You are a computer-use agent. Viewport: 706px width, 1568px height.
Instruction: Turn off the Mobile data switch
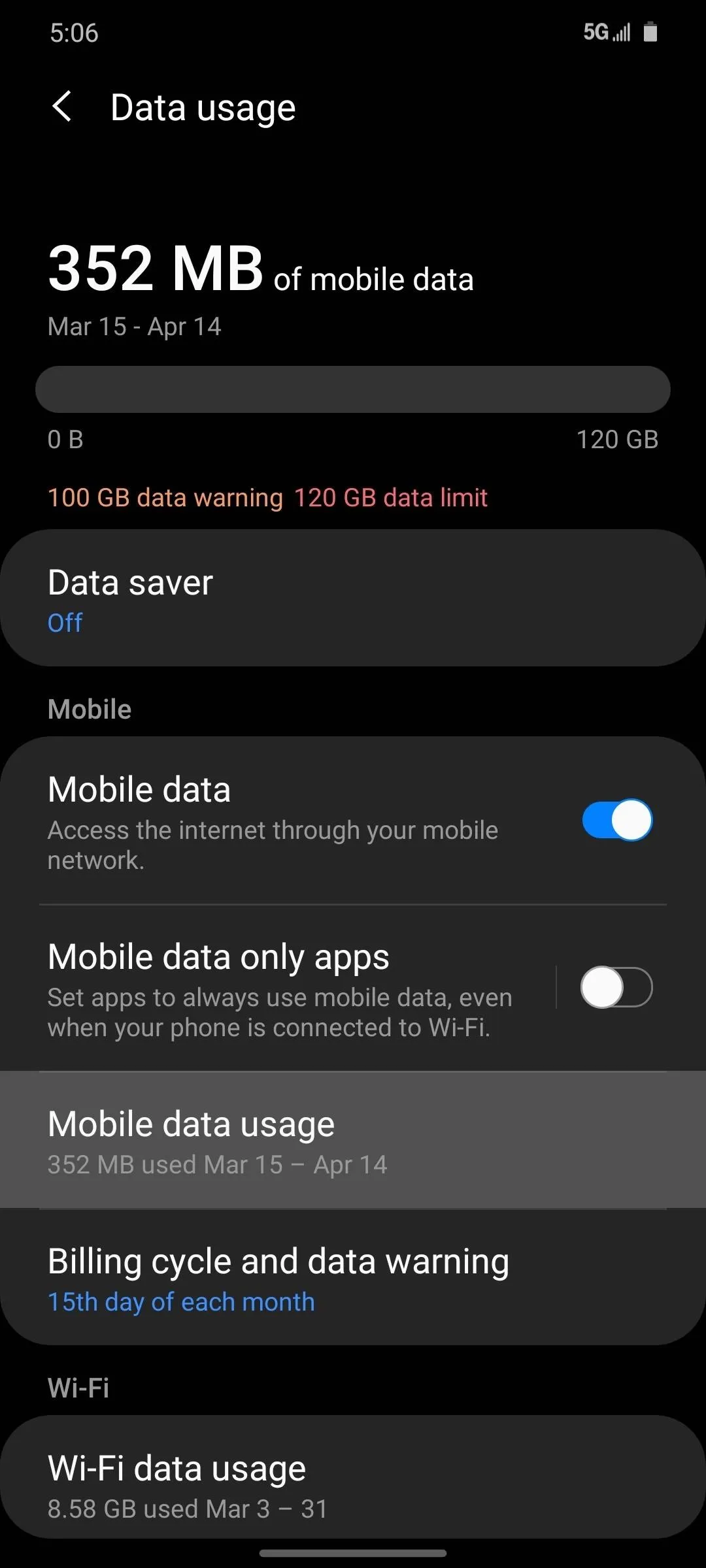coord(617,820)
